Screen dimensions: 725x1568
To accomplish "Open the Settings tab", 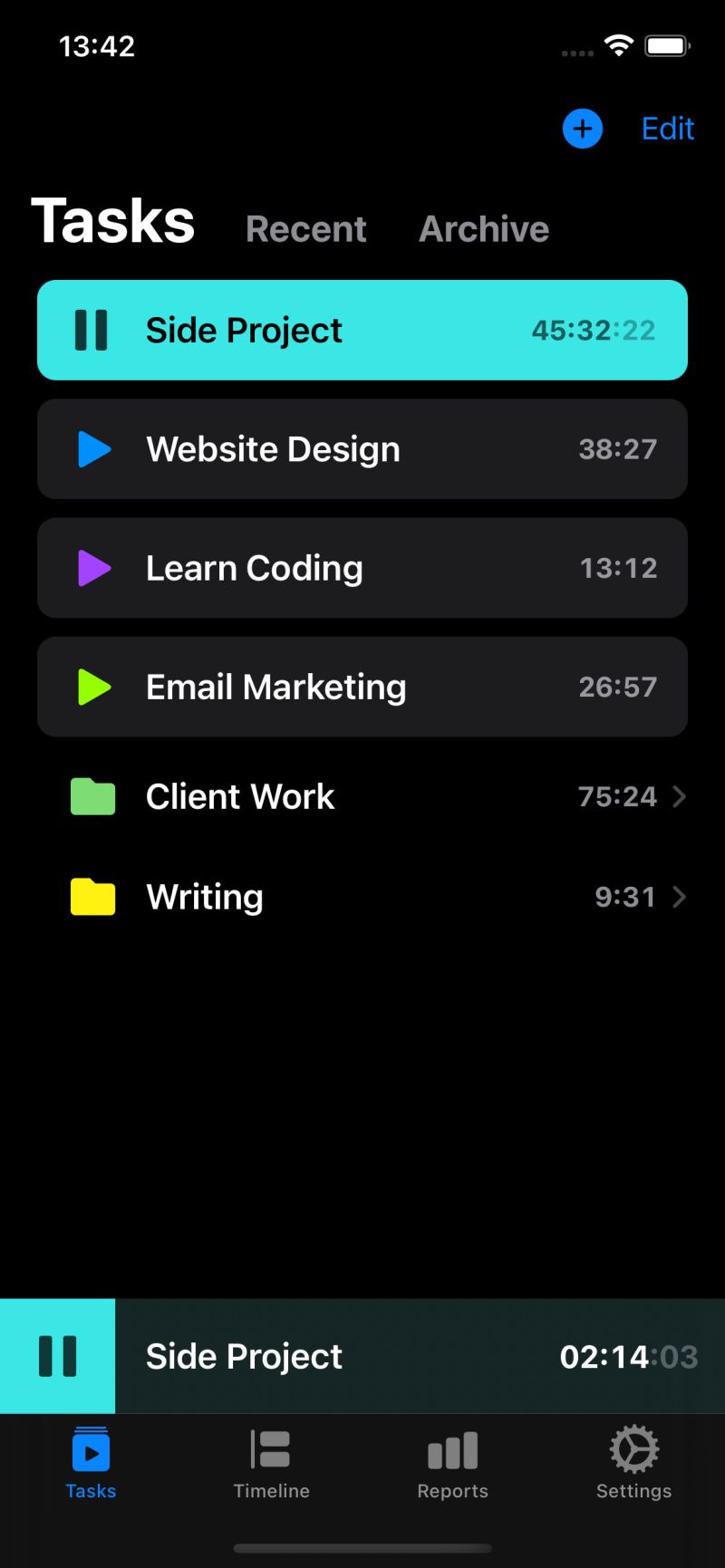I will tap(633, 1463).
